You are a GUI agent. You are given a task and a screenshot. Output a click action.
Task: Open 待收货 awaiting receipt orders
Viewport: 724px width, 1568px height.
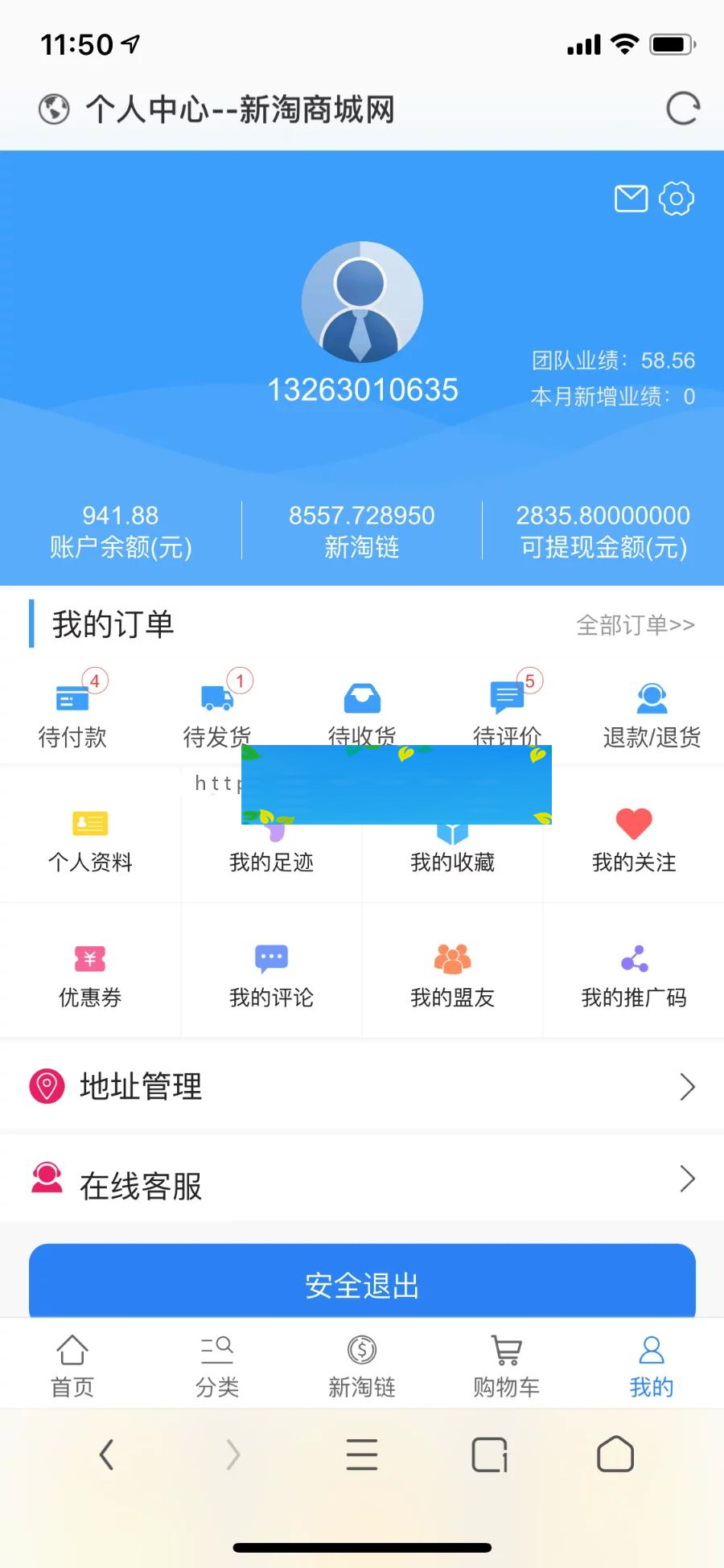[x=361, y=708]
